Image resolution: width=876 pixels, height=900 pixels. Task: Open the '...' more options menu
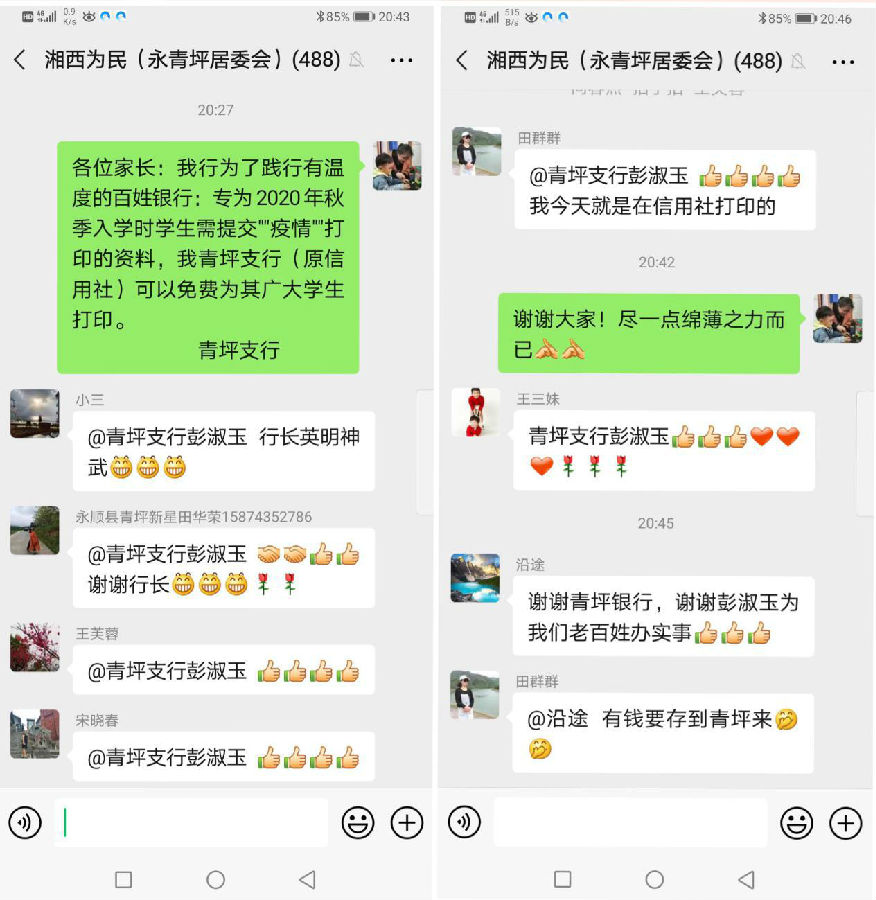pos(402,60)
